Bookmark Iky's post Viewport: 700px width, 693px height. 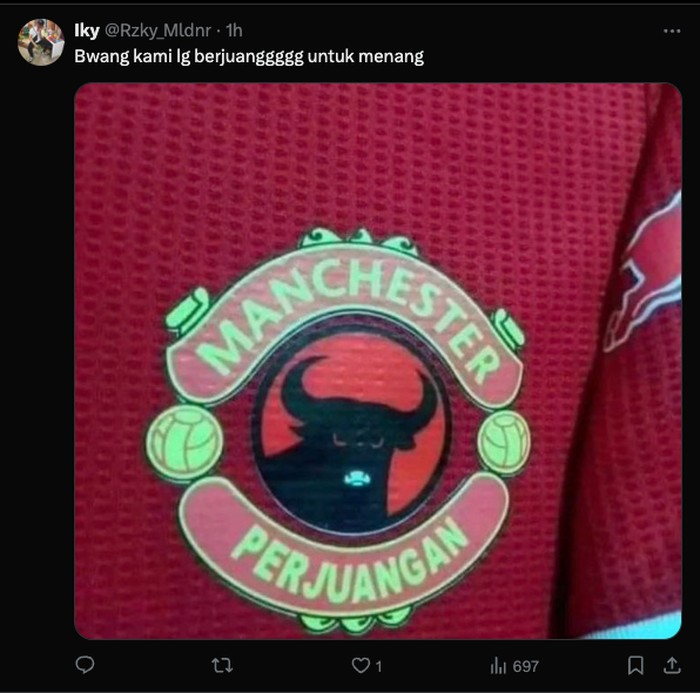635,665
